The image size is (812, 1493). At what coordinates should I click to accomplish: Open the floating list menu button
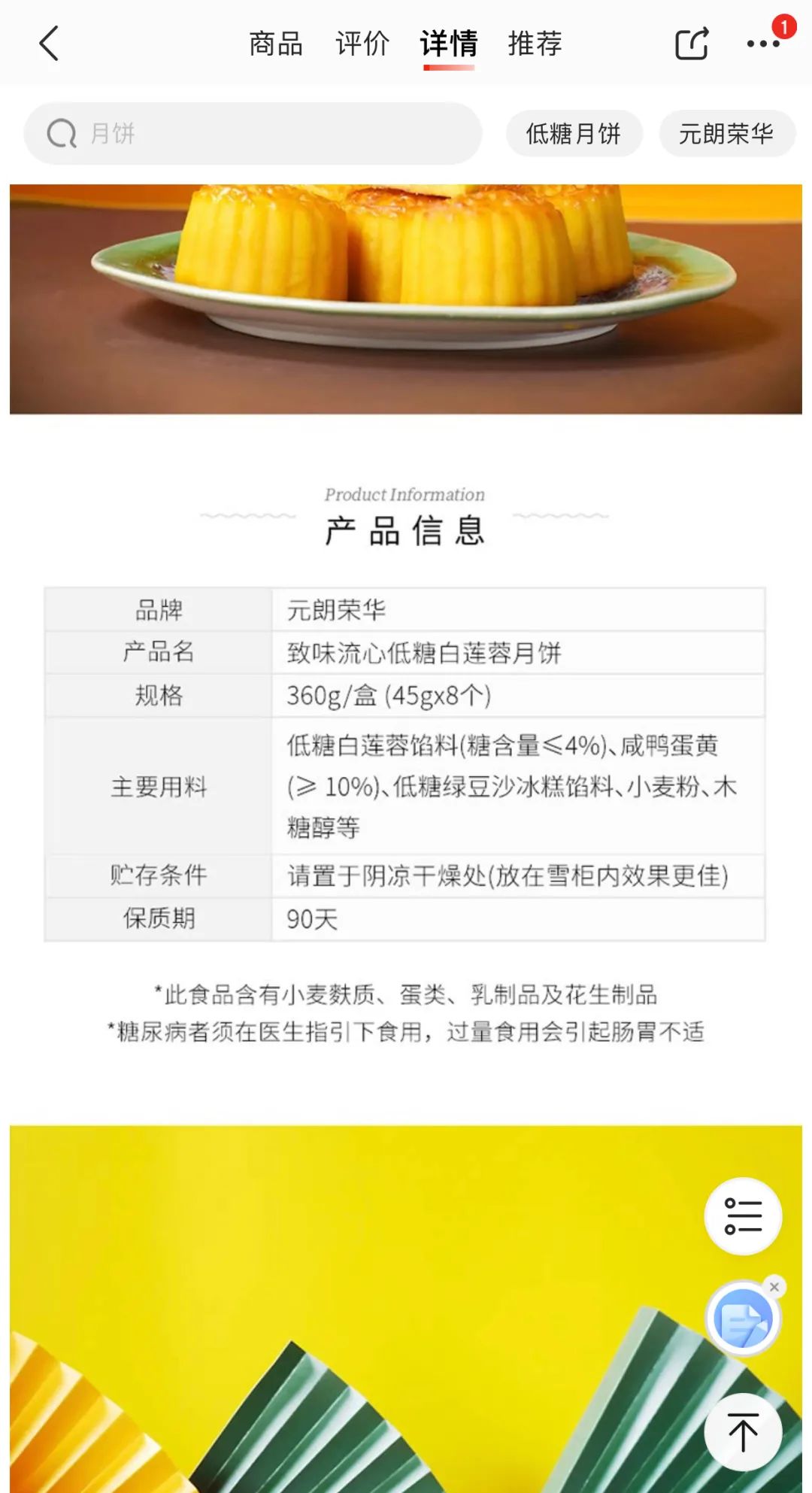[x=743, y=1216]
